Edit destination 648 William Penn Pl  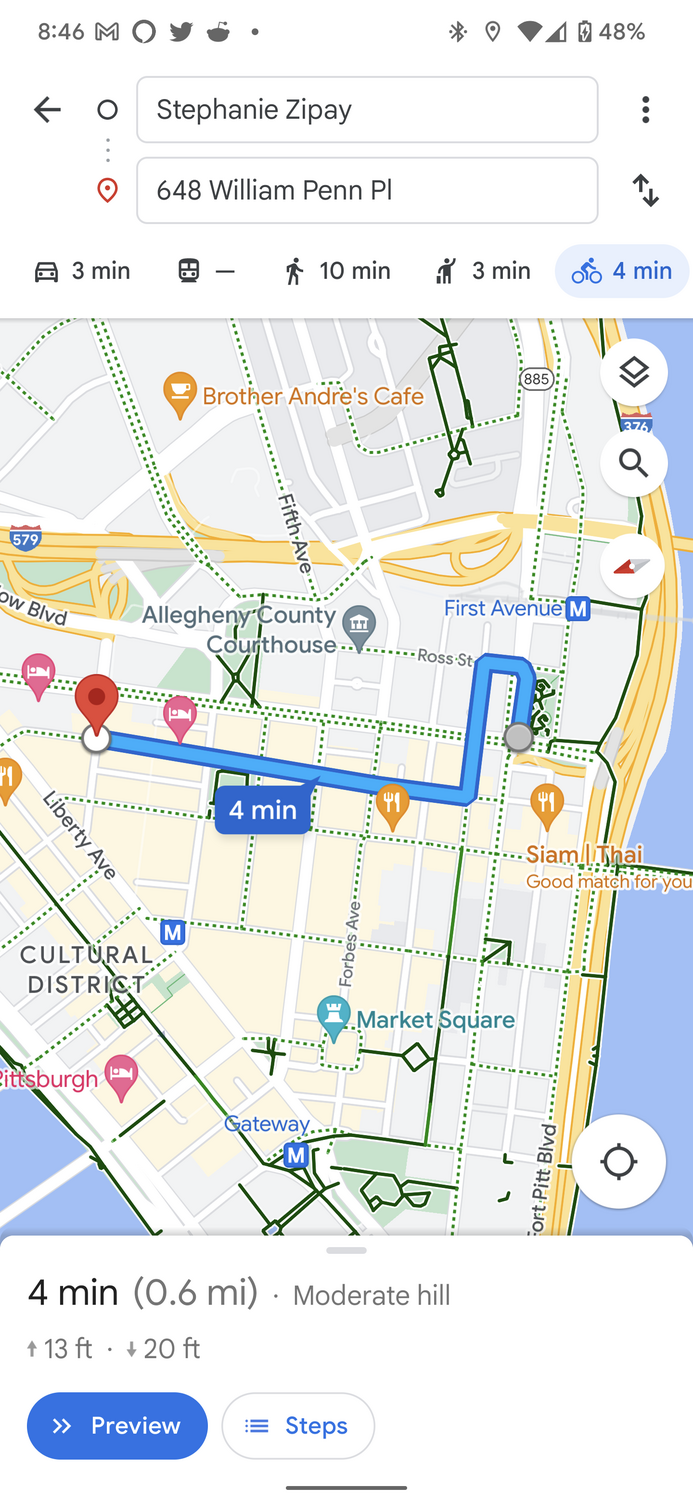click(x=367, y=190)
